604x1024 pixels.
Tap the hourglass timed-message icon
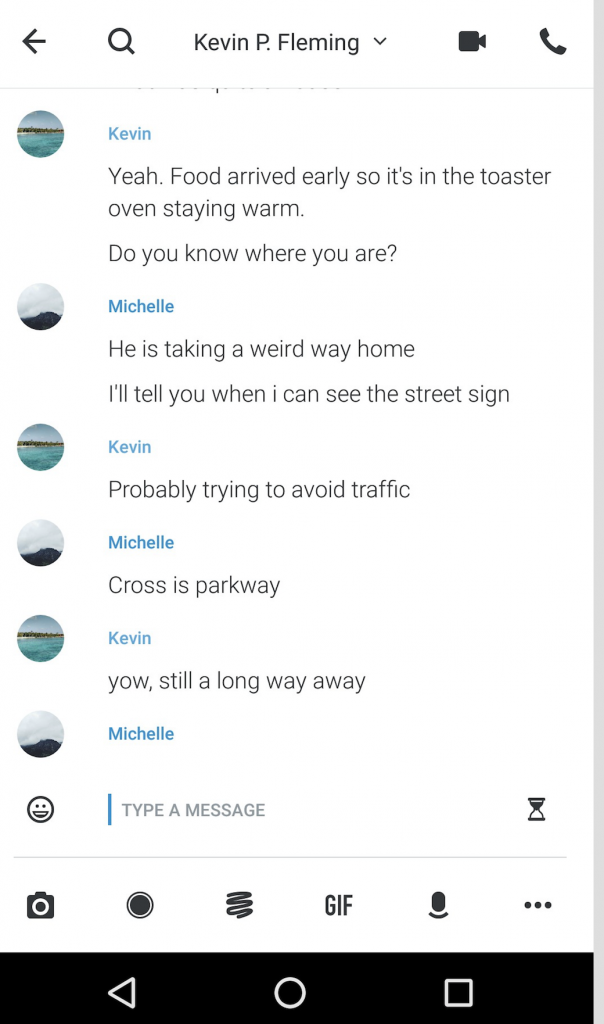(536, 809)
